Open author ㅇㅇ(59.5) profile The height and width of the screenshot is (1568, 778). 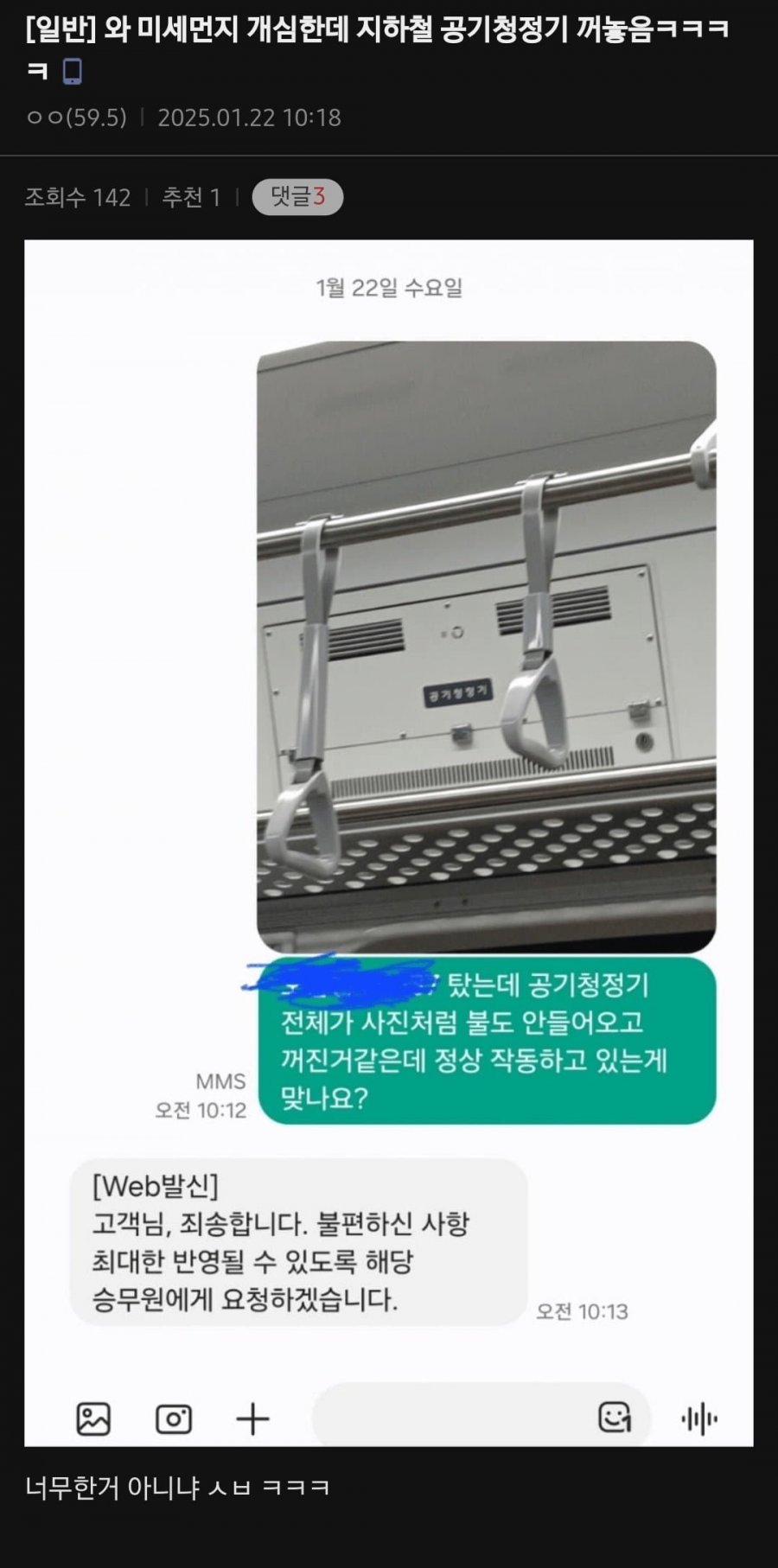click(76, 118)
